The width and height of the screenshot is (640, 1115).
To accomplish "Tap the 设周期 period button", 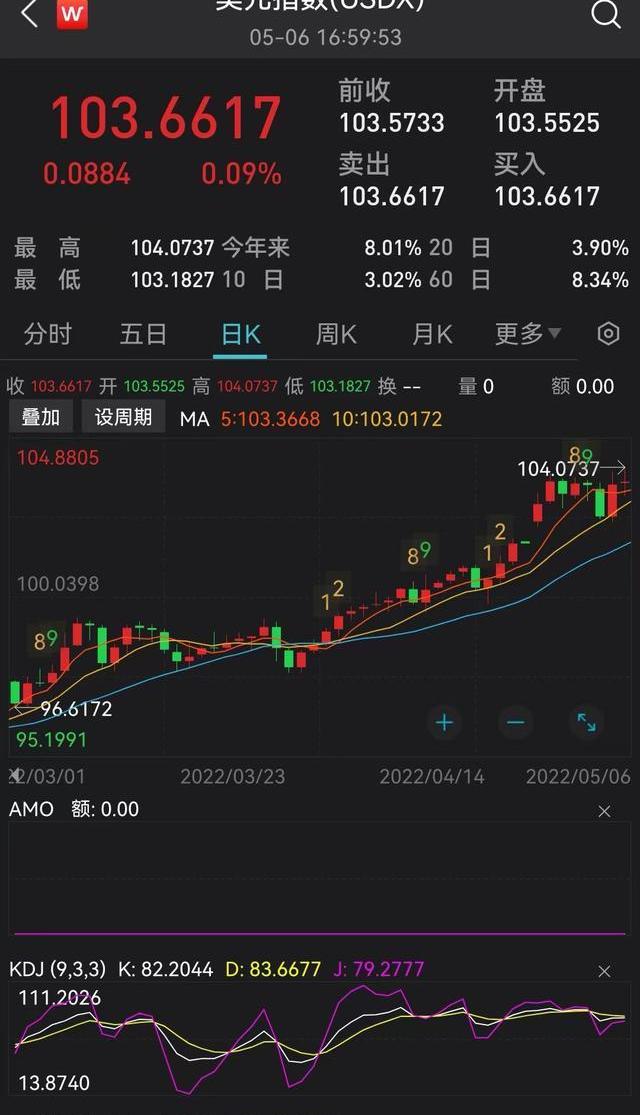I will [x=123, y=417].
